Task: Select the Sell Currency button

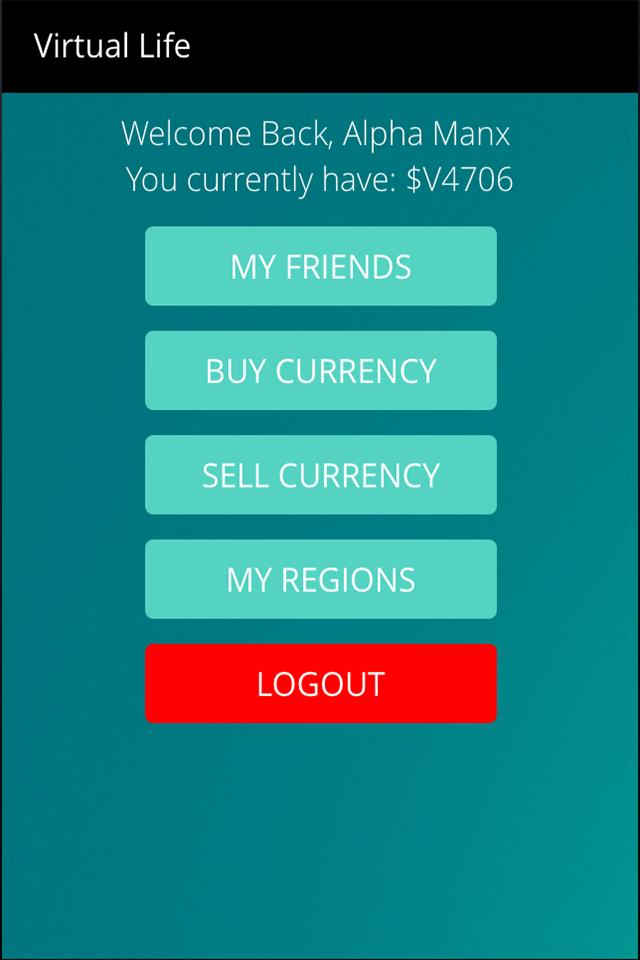Action: (320, 475)
